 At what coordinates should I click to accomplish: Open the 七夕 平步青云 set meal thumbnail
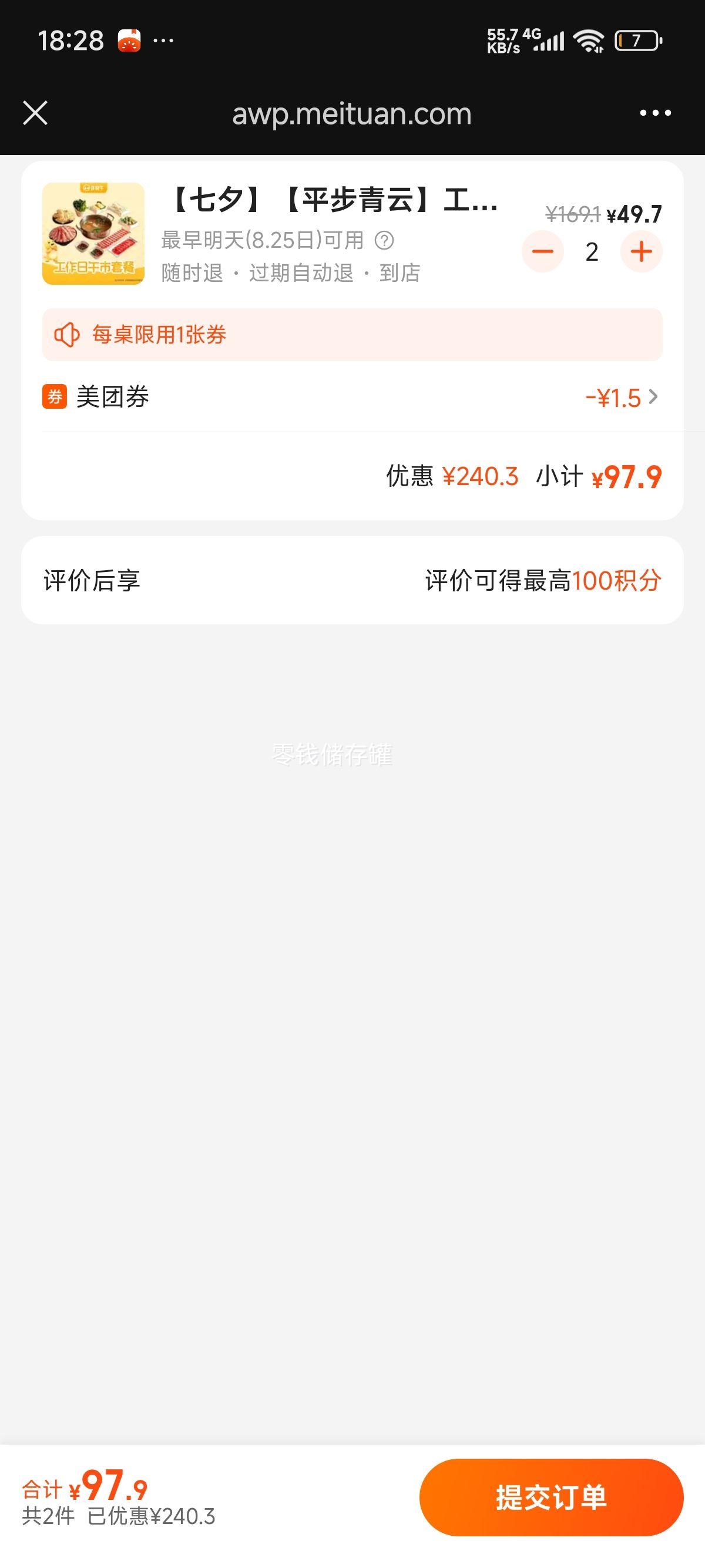click(x=93, y=234)
